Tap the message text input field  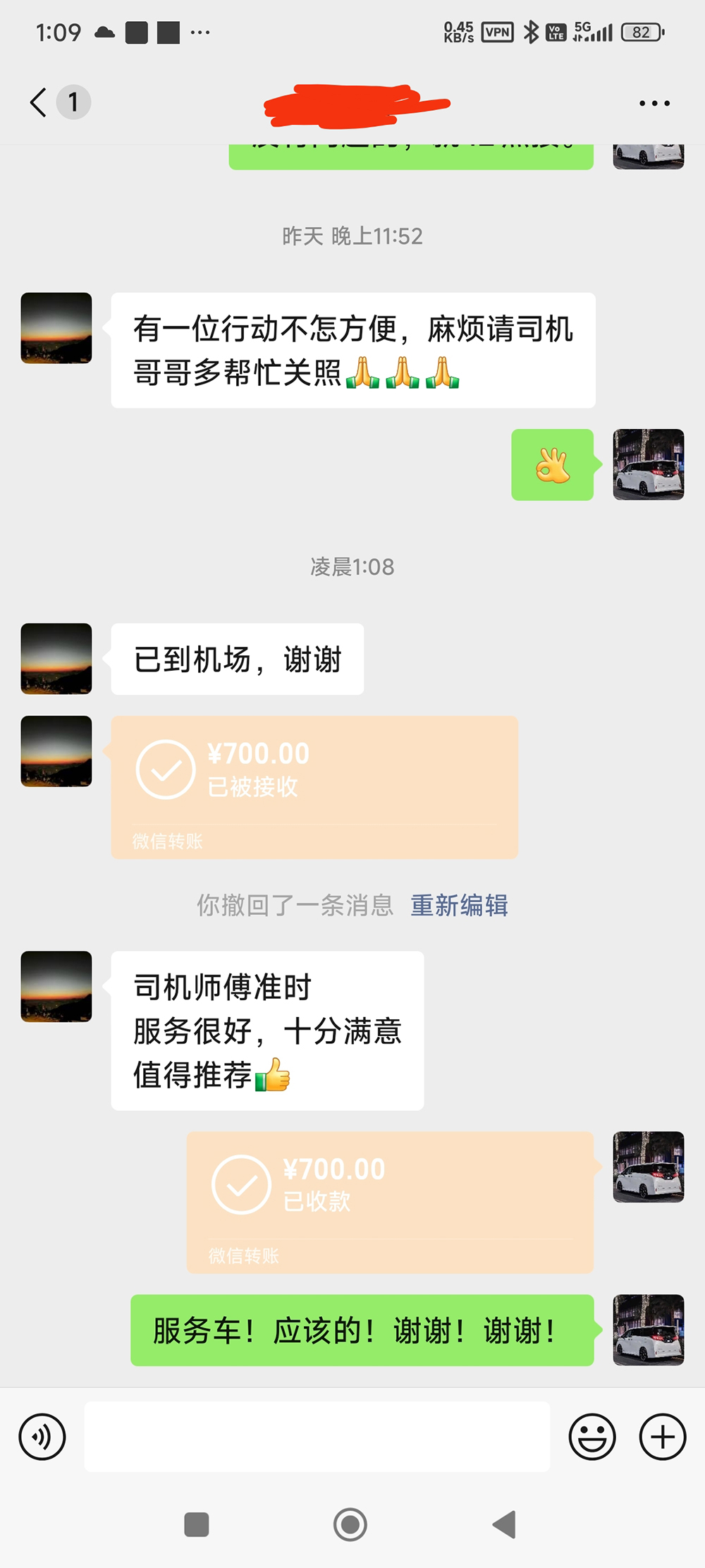[x=317, y=1437]
